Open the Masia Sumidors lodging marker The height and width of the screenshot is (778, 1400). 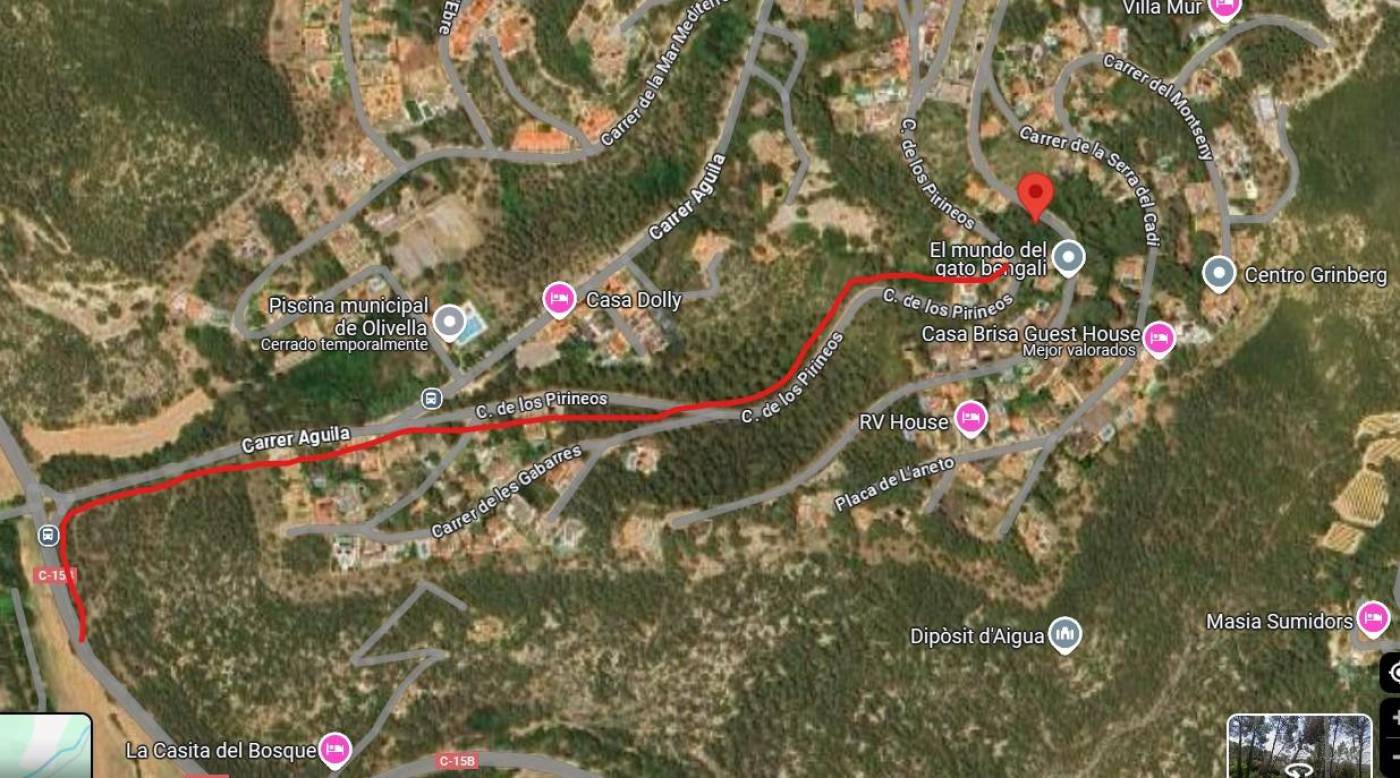pos(1373,619)
